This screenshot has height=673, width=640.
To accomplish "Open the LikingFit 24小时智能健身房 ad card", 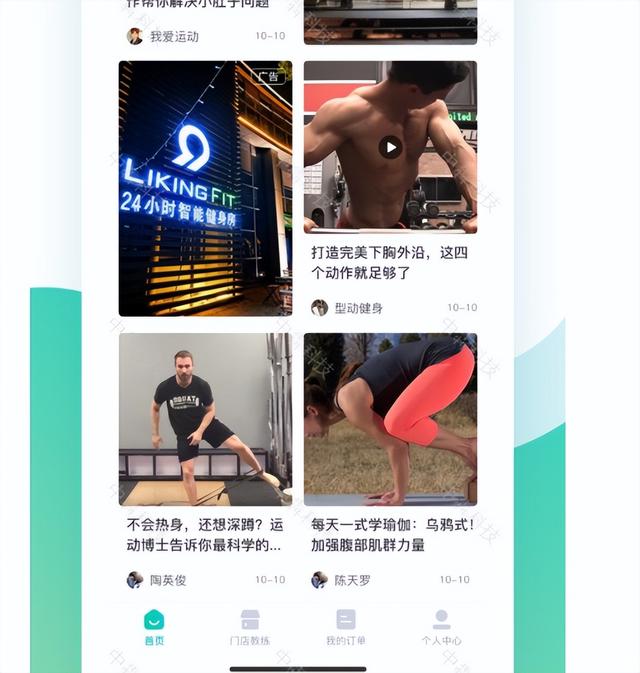I will [x=205, y=188].
